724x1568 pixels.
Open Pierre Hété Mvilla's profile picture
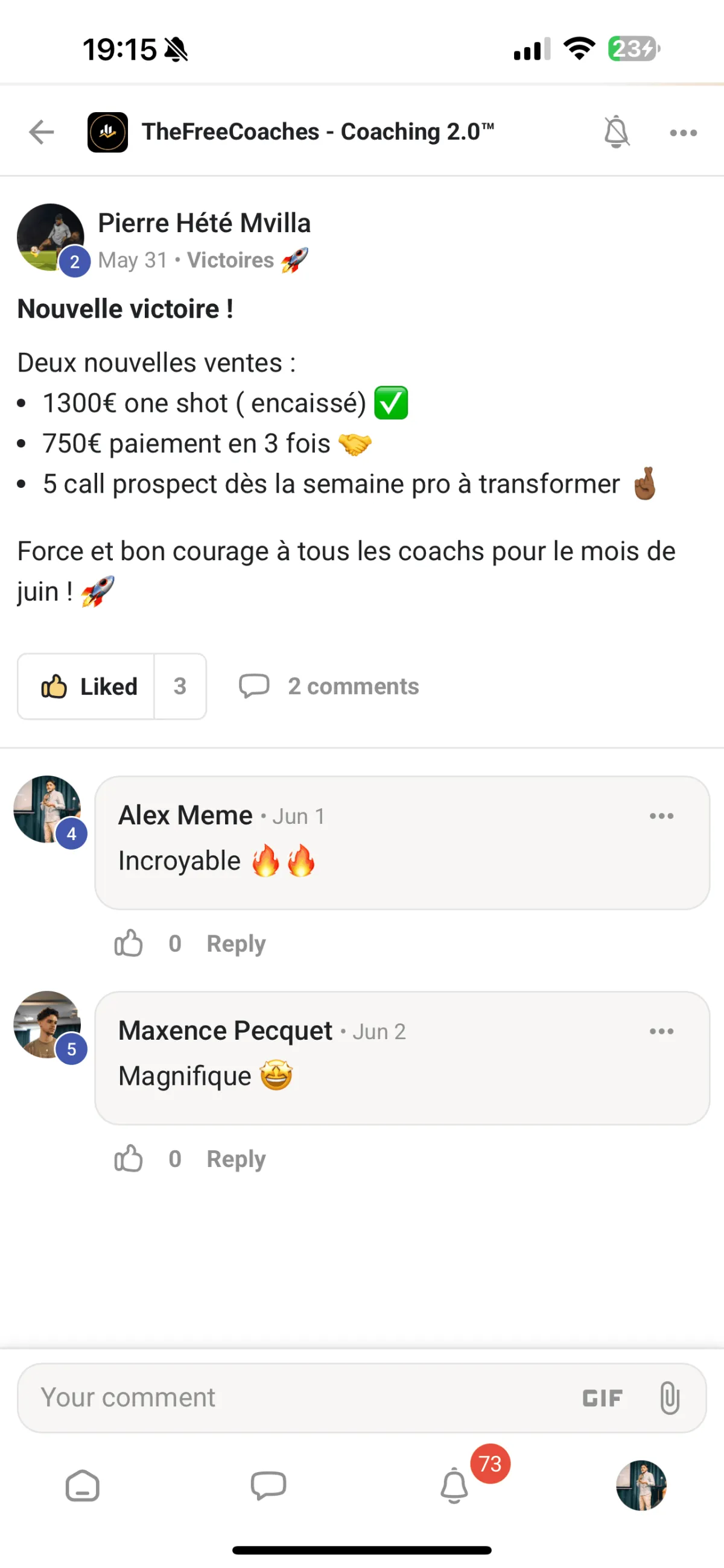point(50,237)
